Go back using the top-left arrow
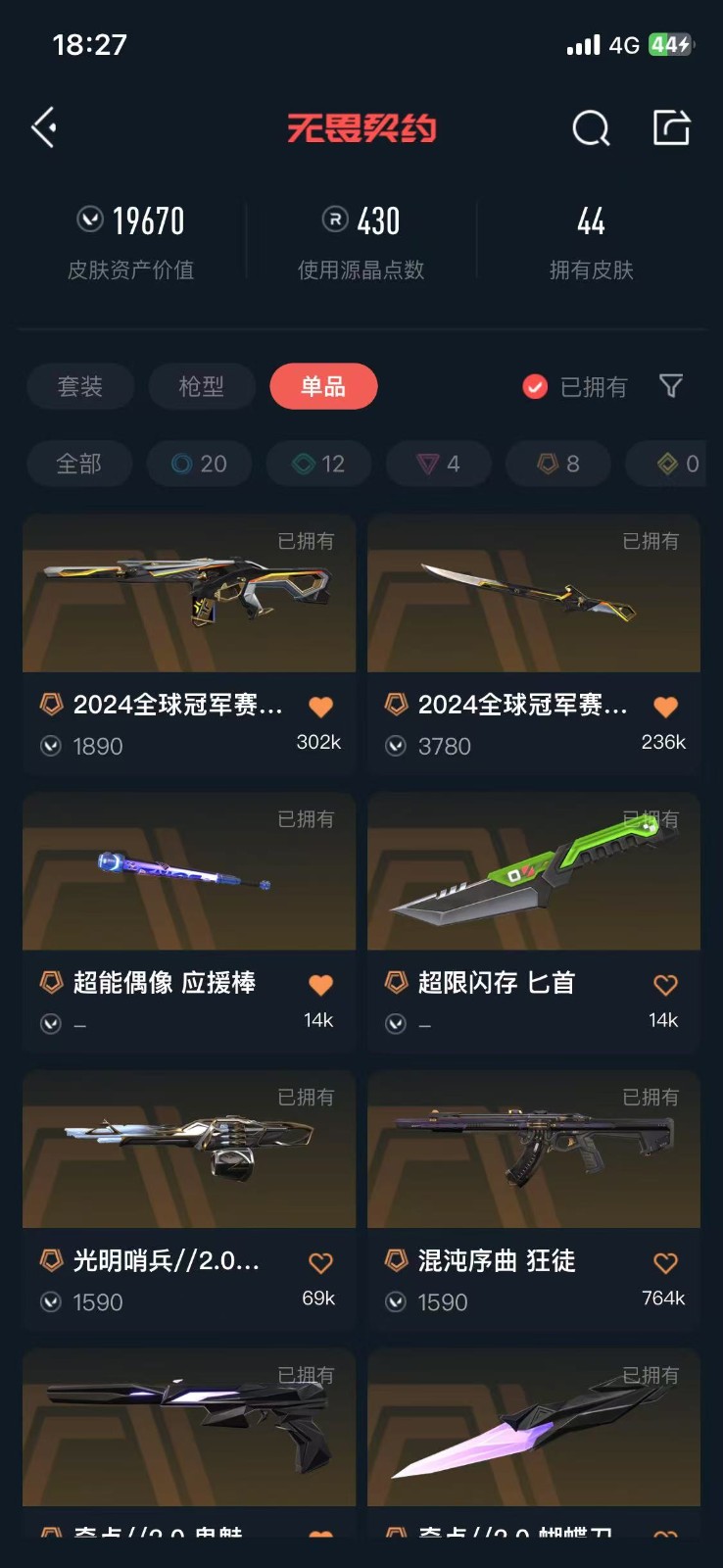The height and width of the screenshot is (1568, 723). (44, 127)
